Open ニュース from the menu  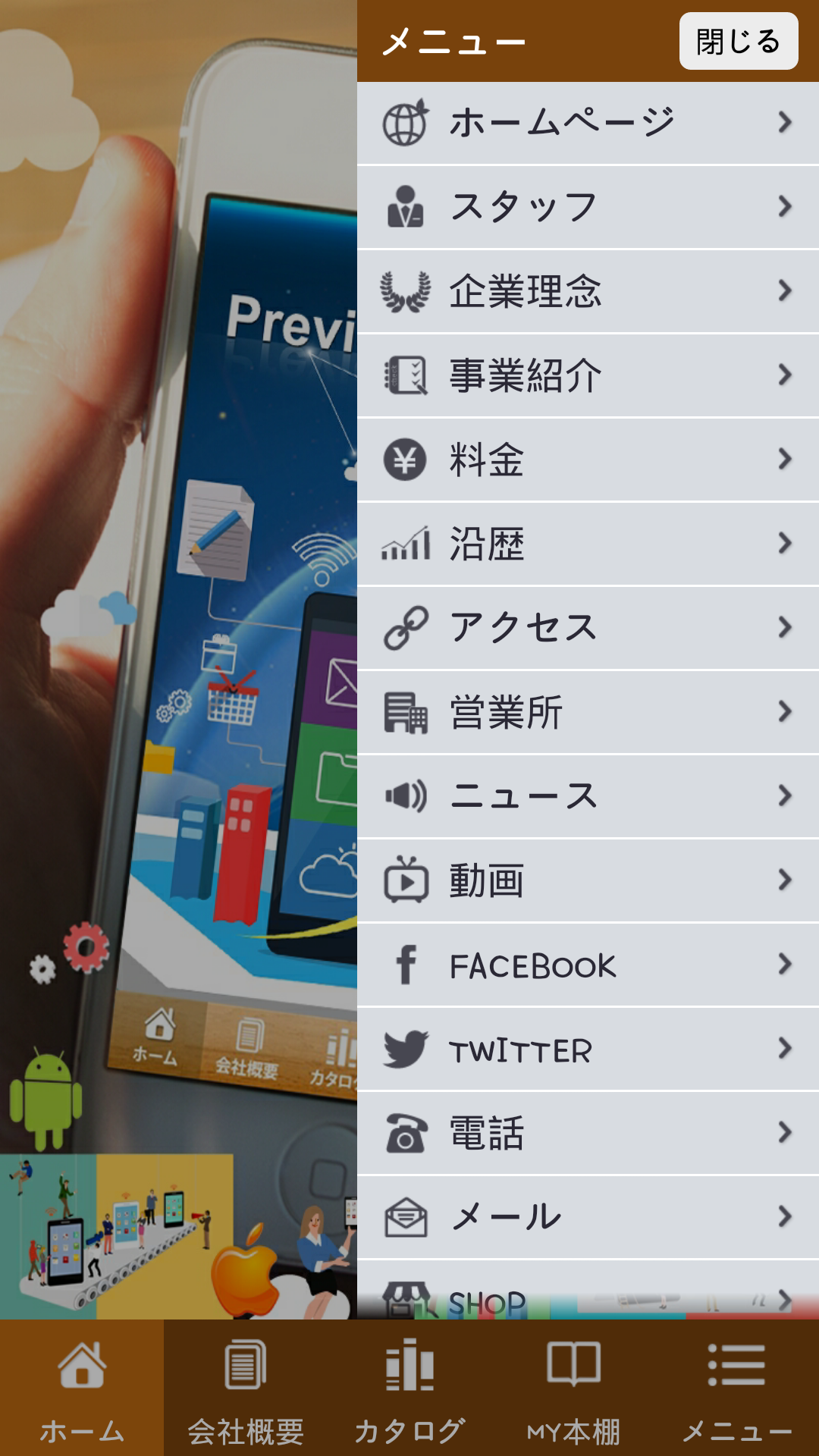pyautogui.click(x=588, y=796)
